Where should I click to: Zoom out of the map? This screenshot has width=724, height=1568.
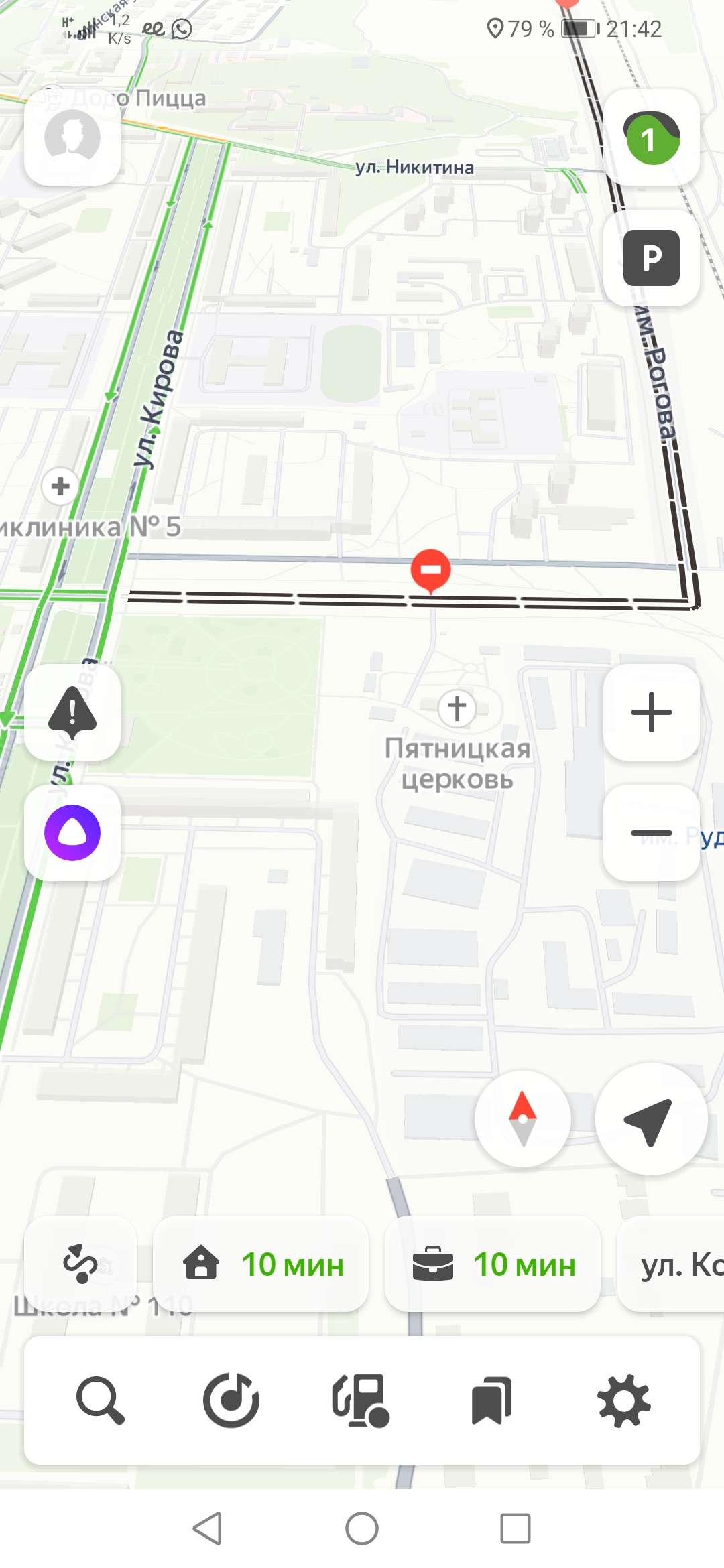click(652, 833)
